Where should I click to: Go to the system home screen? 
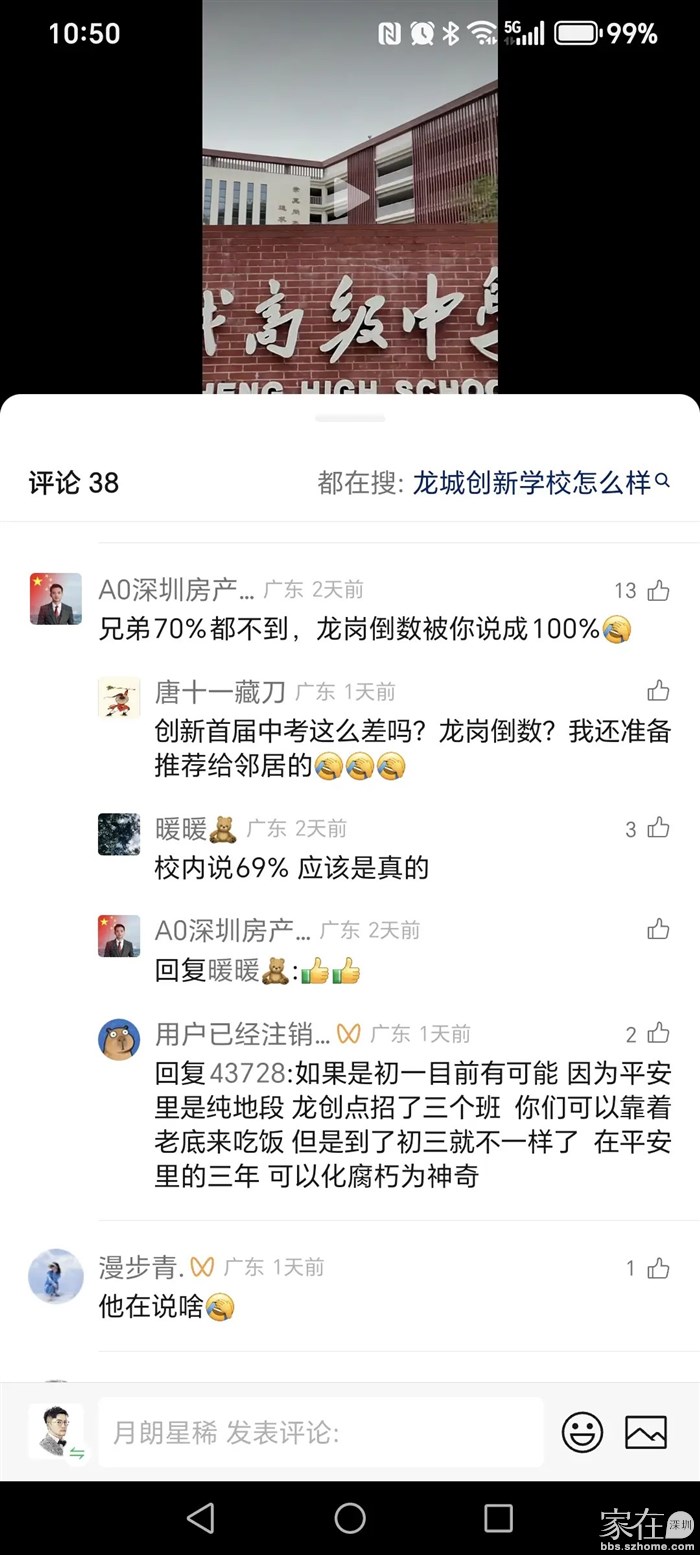click(x=350, y=1518)
